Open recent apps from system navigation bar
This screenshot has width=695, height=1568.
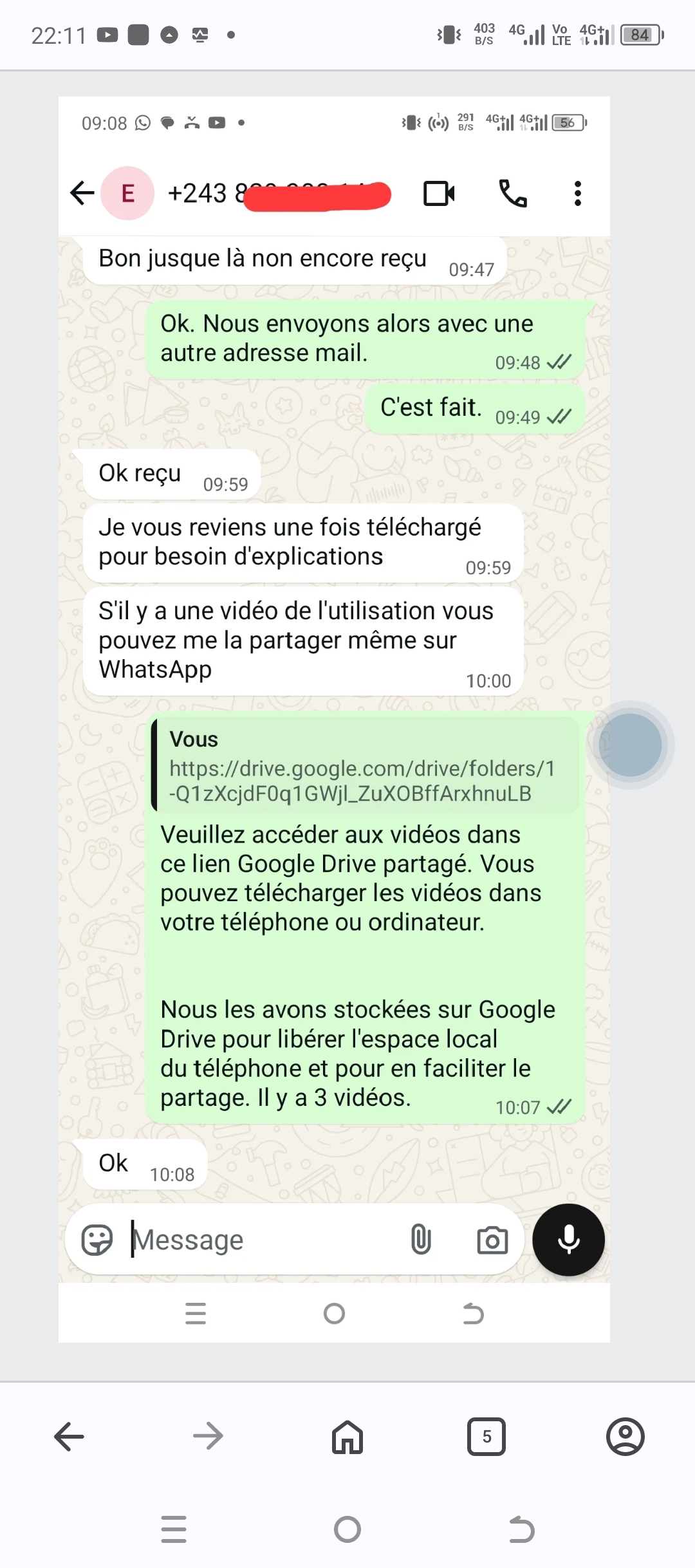point(174,1529)
